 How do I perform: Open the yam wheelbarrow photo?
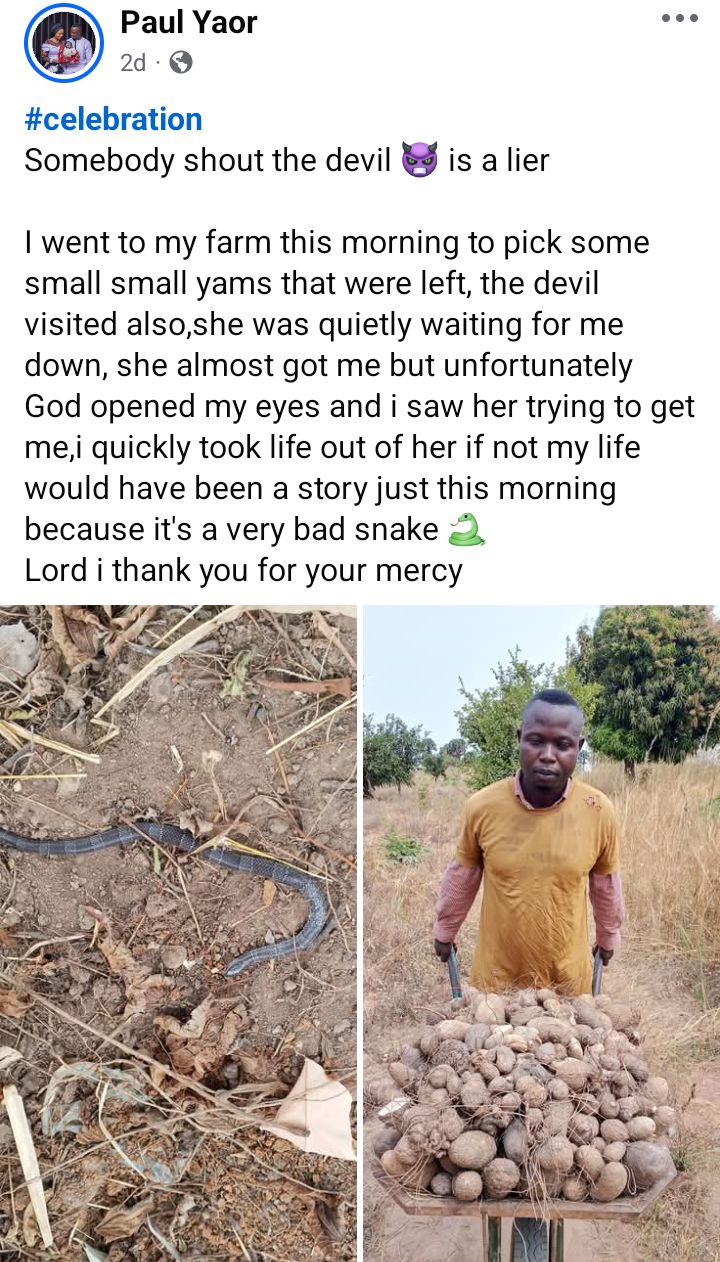(541, 932)
